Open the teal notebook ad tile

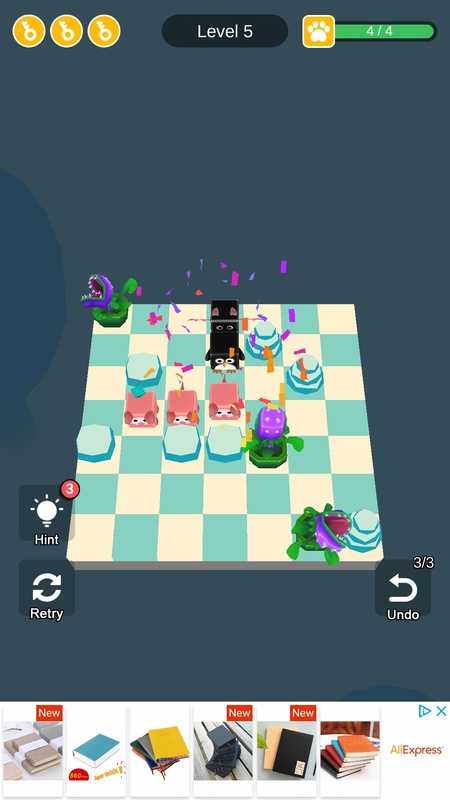(96, 751)
